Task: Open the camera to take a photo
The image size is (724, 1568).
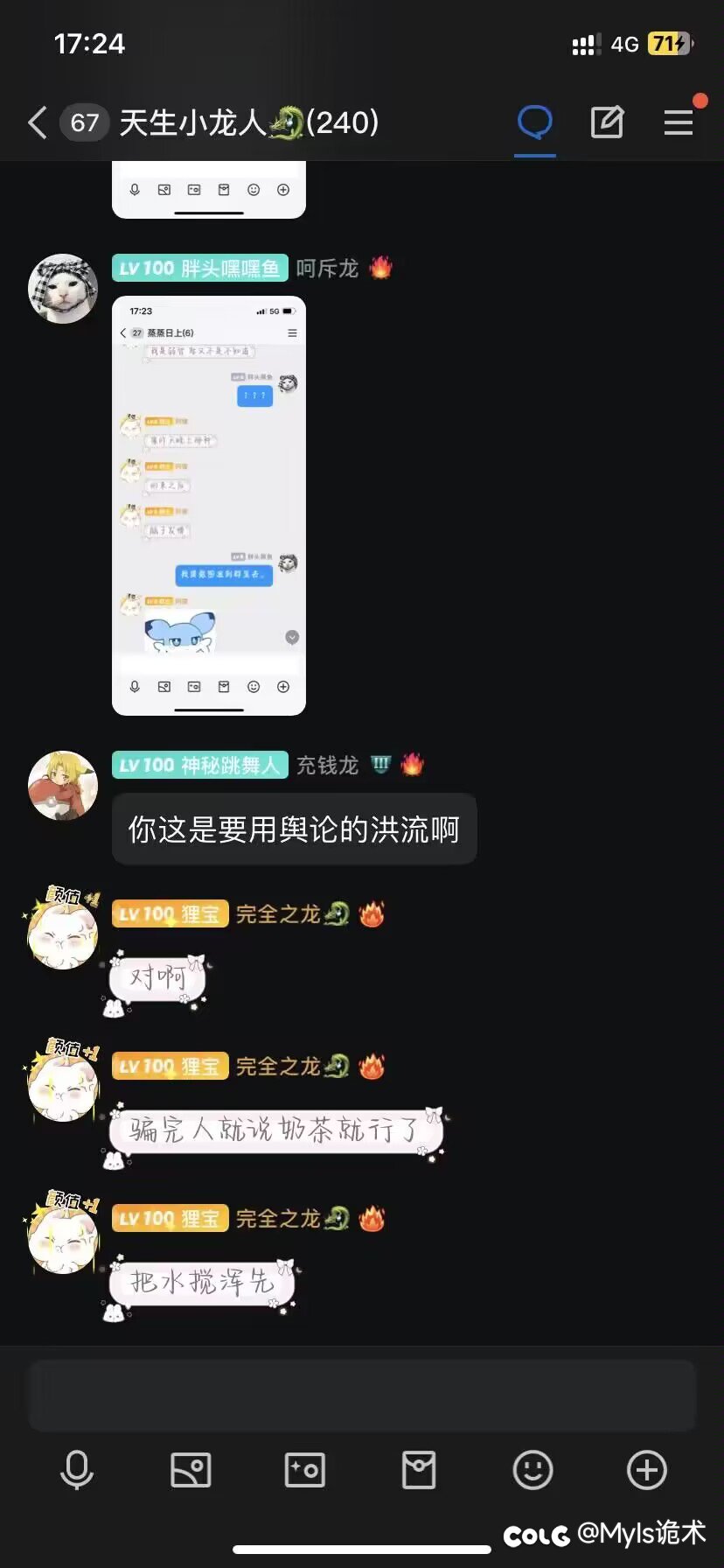Action: [x=304, y=1469]
